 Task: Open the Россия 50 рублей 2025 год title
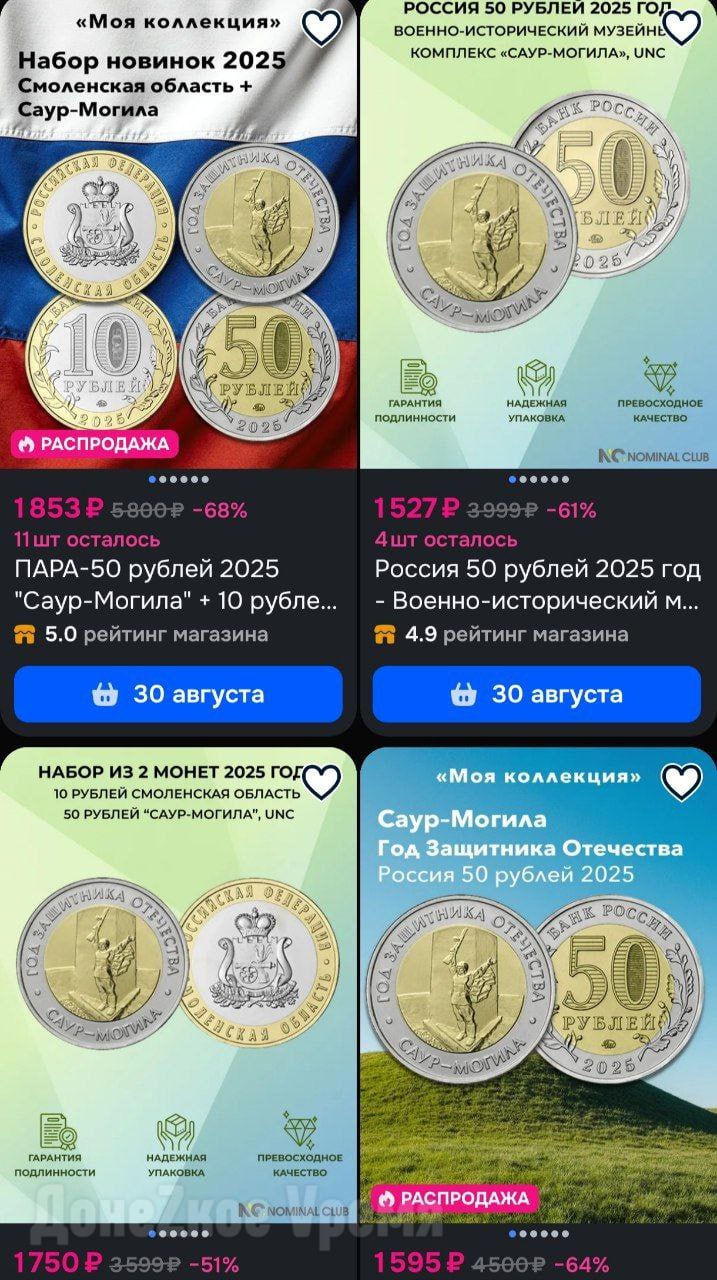tap(538, 585)
